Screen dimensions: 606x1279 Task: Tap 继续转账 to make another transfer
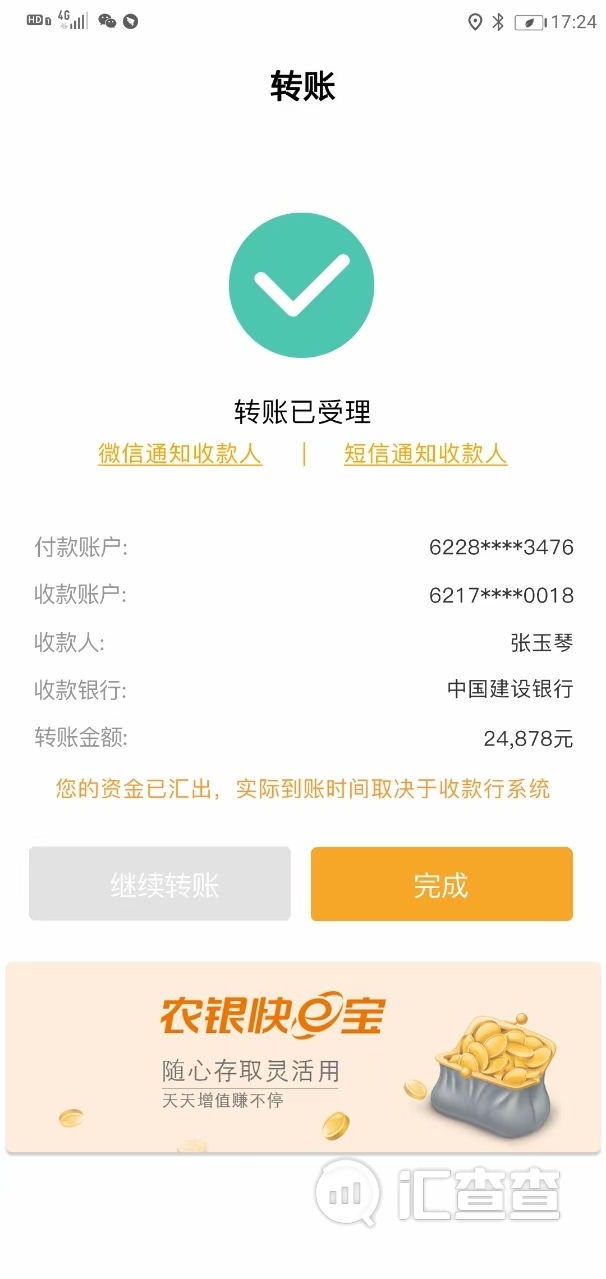[x=160, y=884]
